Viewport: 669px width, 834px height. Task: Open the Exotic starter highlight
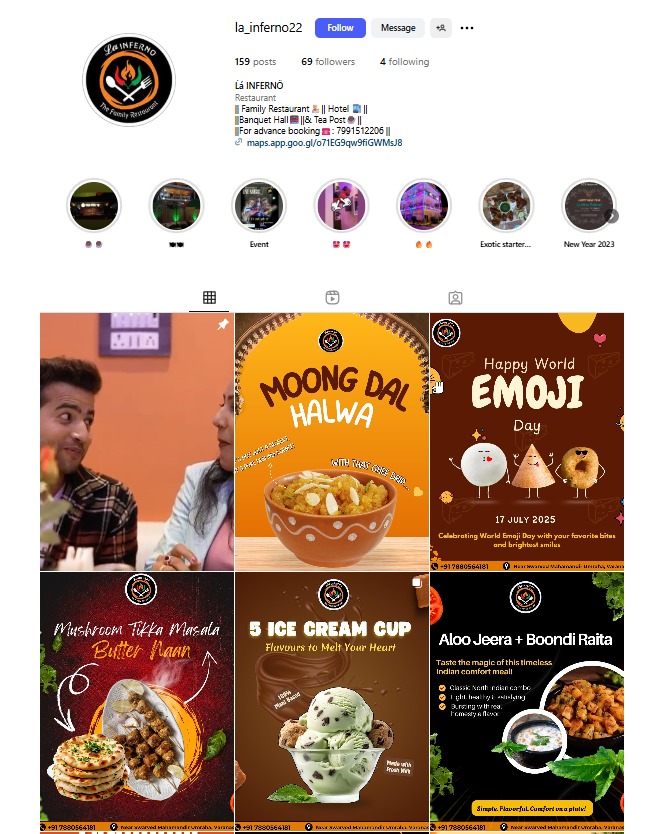click(505, 207)
